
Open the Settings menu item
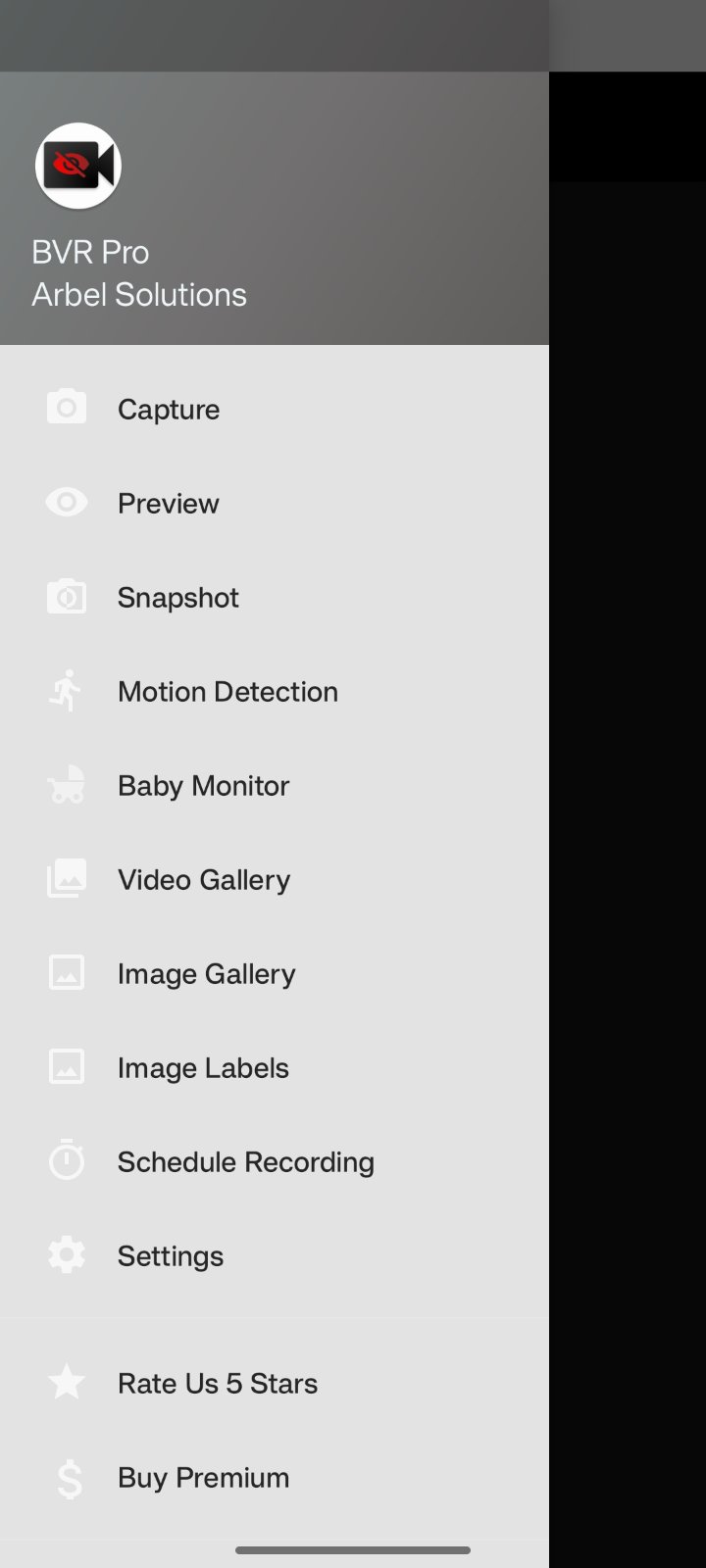[275, 1255]
